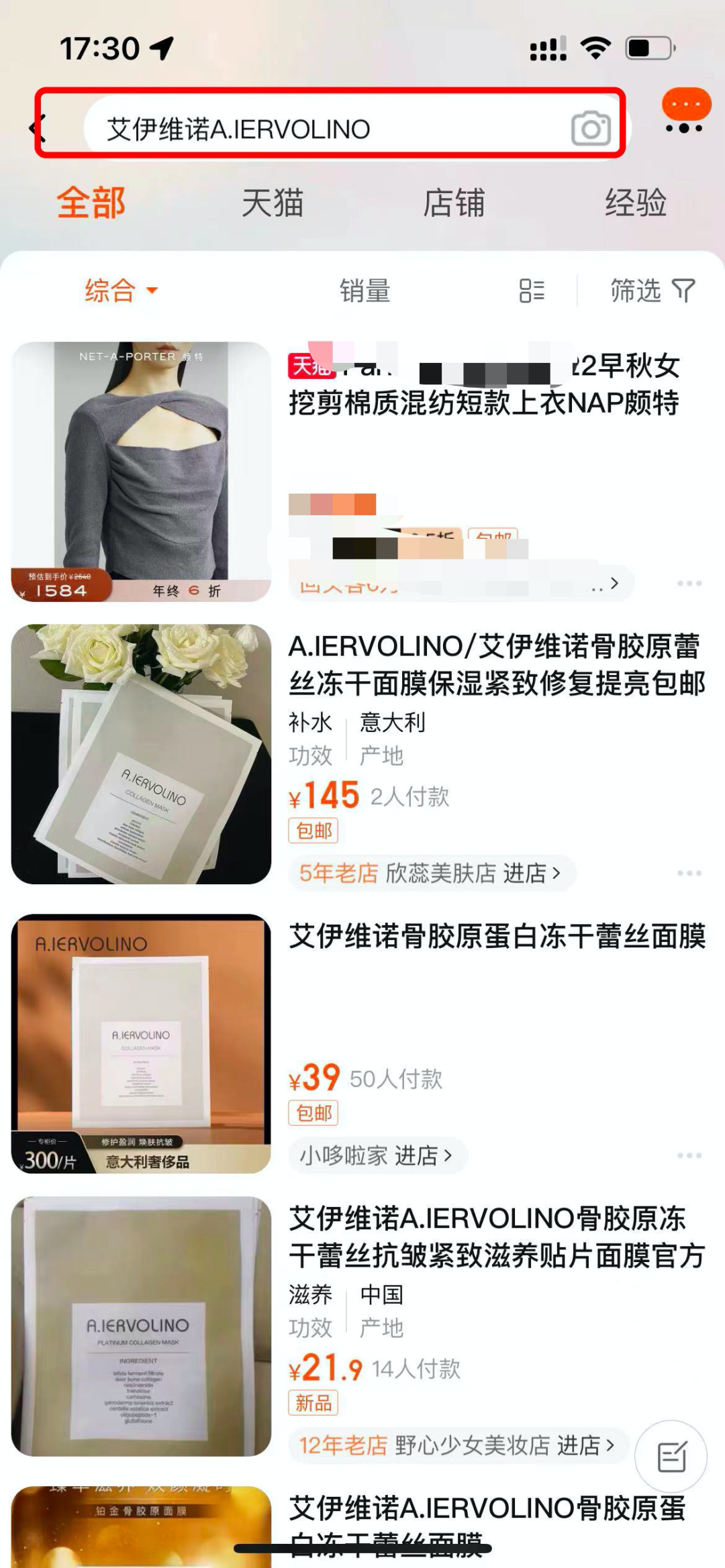Tap the 艾伊维诺A.IERVOLINO search field

[x=322, y=129]
